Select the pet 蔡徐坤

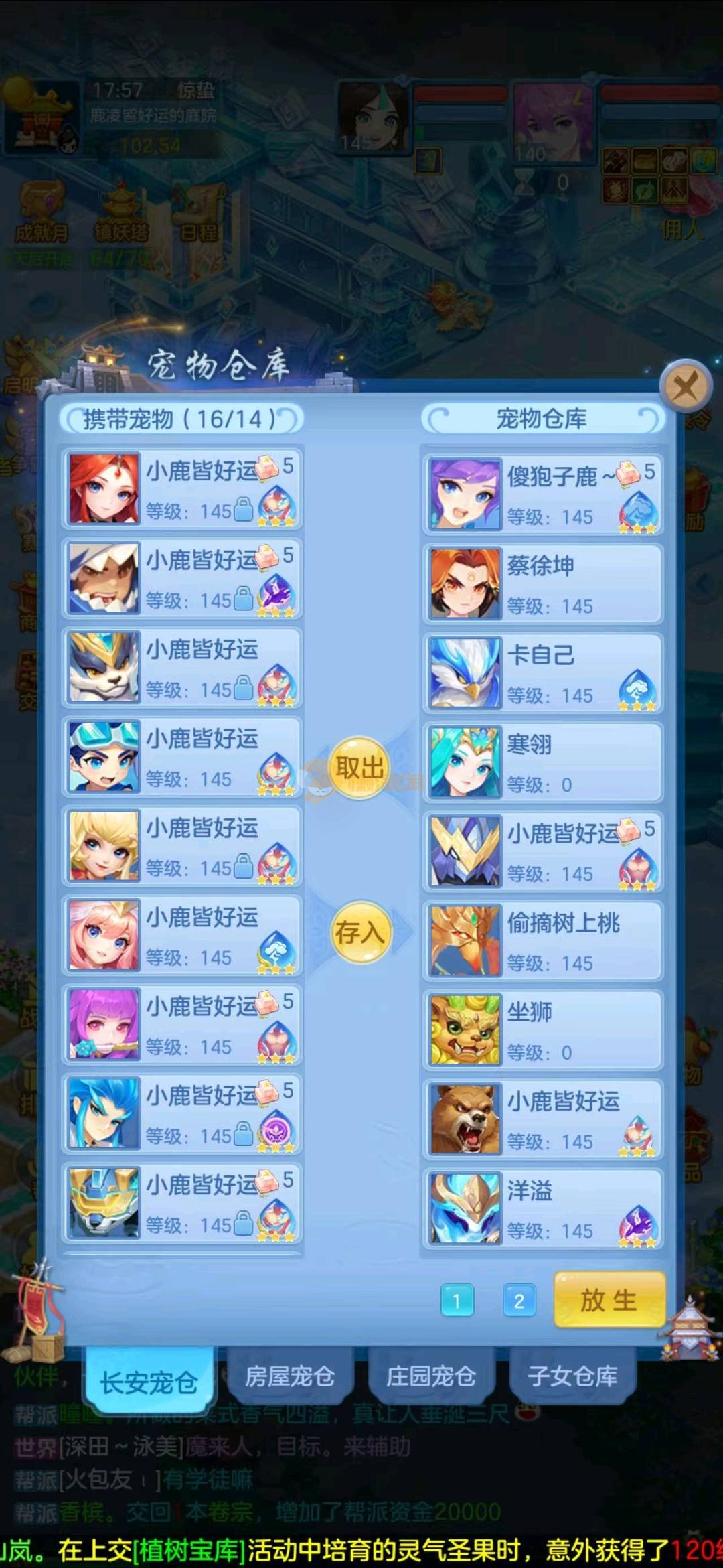click(542, 583)
